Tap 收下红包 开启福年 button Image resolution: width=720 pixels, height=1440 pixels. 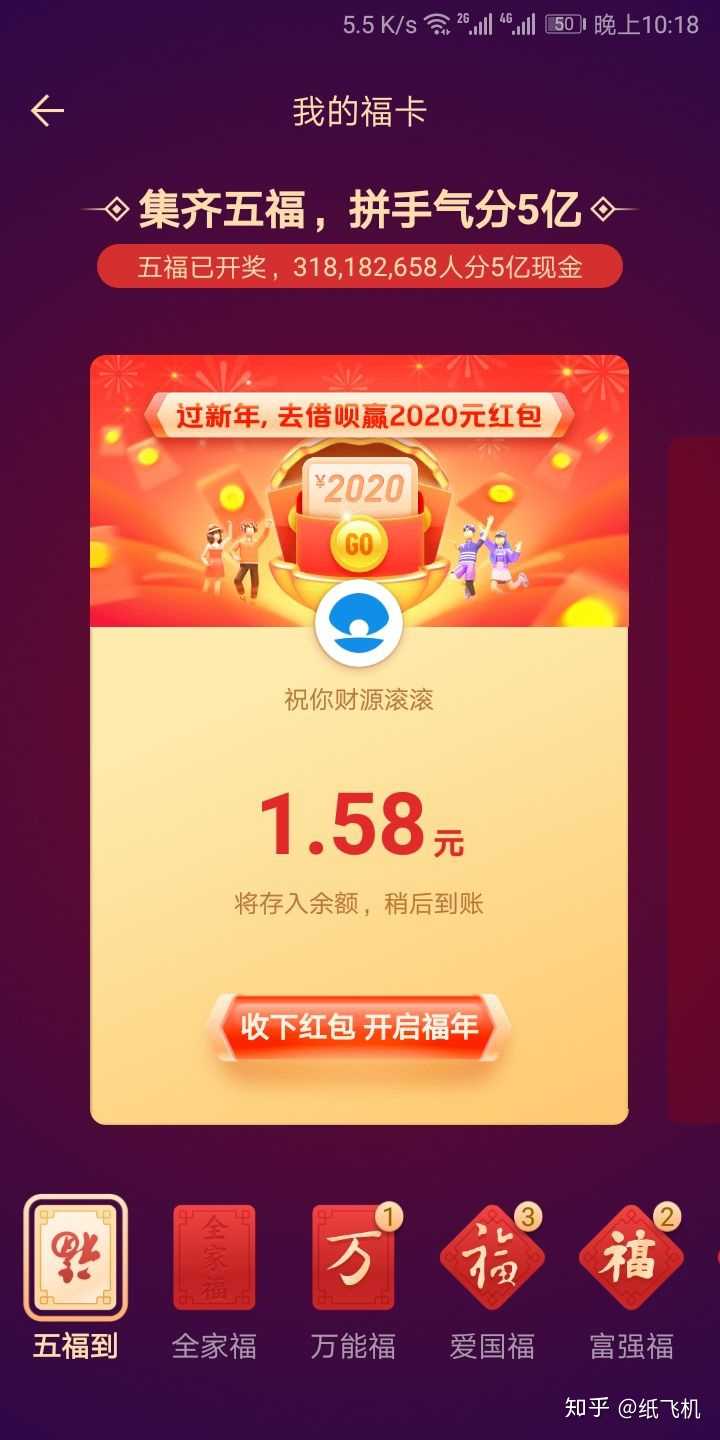click(x=359, y=1028)
